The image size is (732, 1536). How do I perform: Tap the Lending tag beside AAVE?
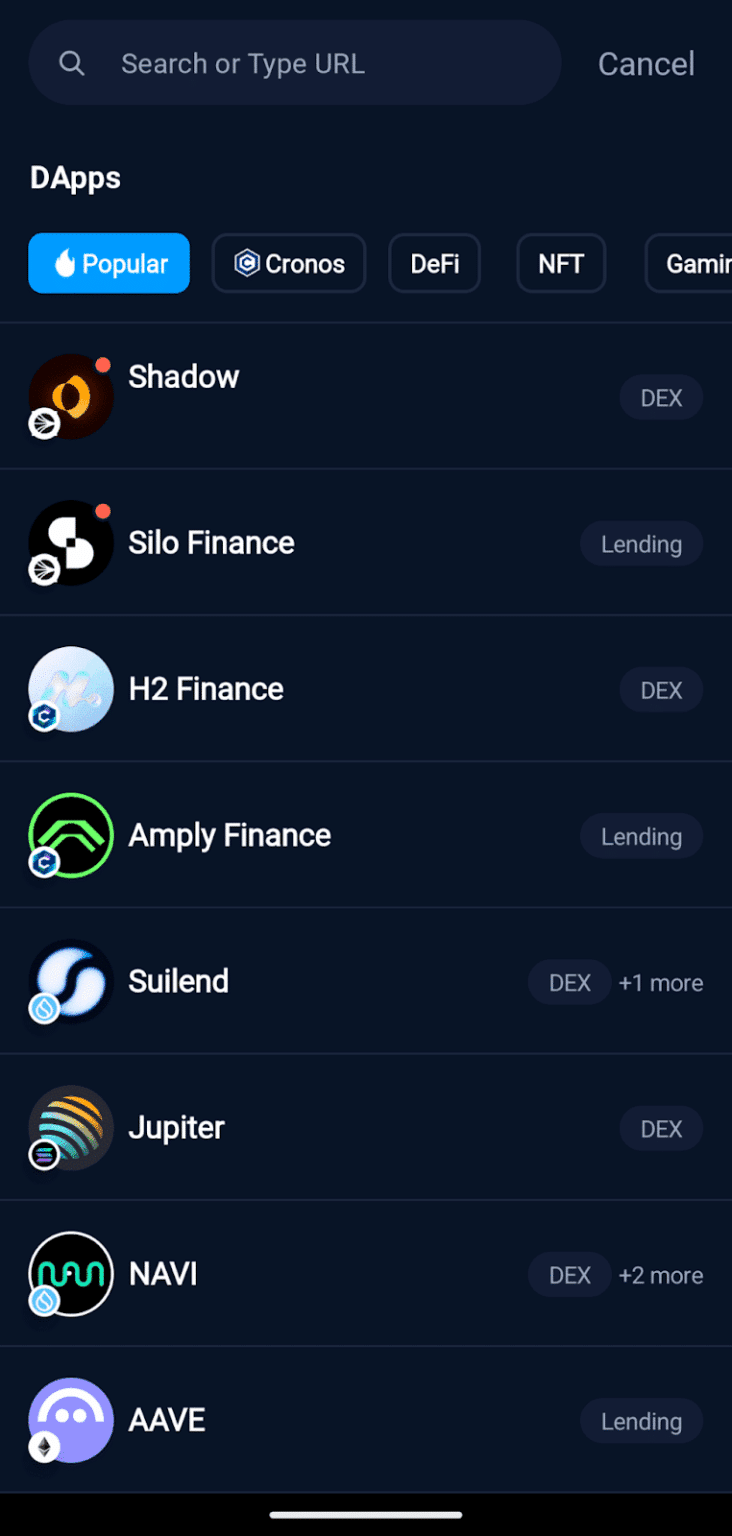click(641, 1420)
